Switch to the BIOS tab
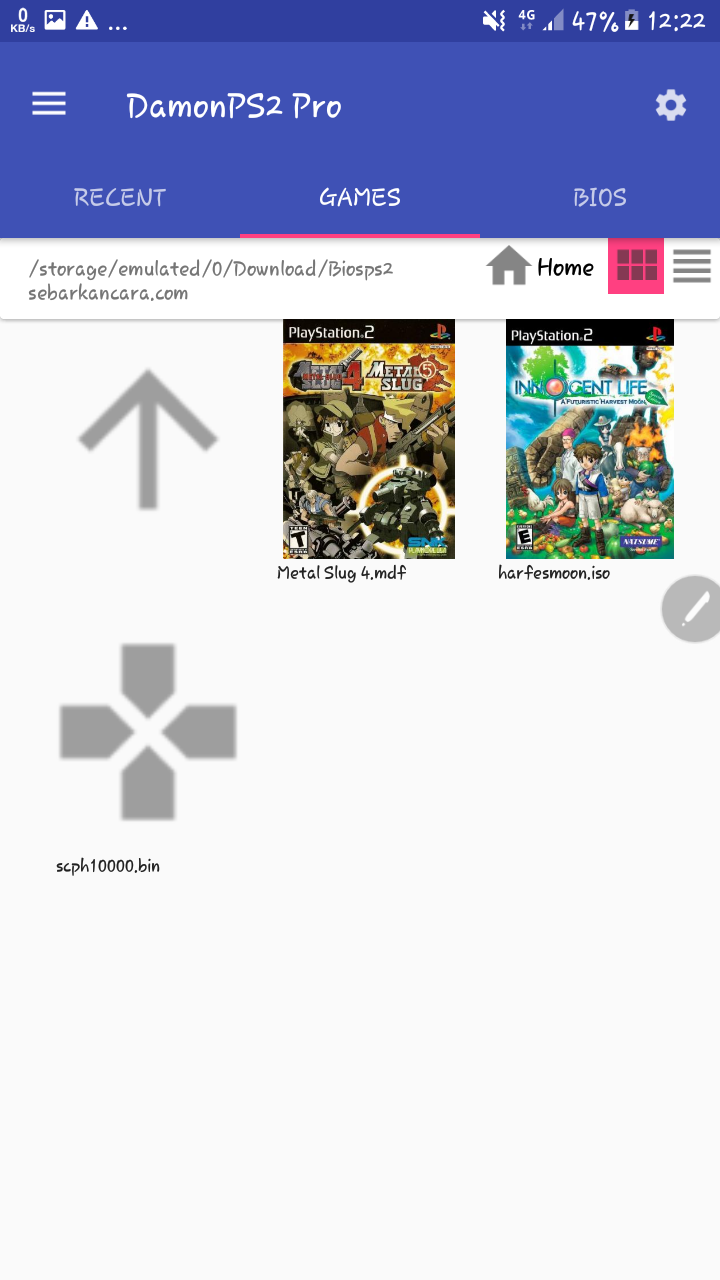720x1280 pixels. click(600, 197)
